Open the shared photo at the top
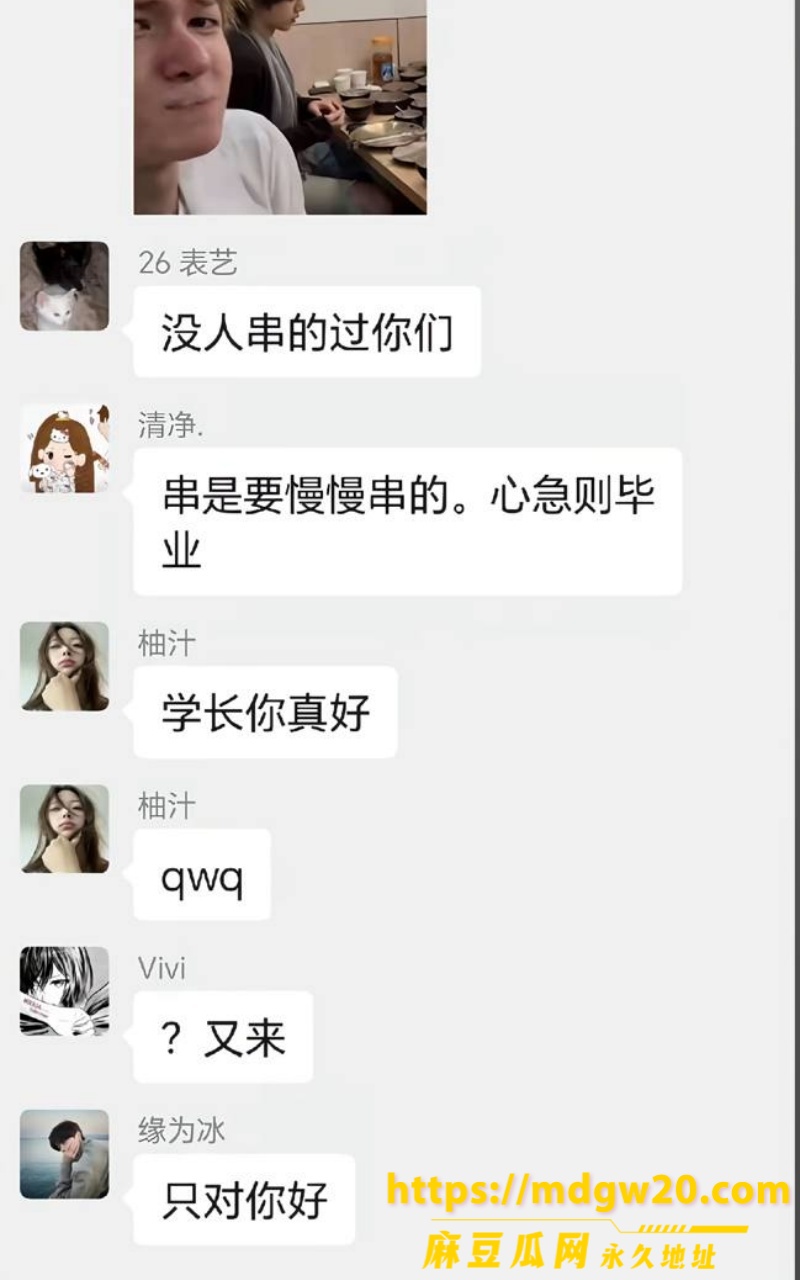The image size is (800, 1280). tap(280, 106)
